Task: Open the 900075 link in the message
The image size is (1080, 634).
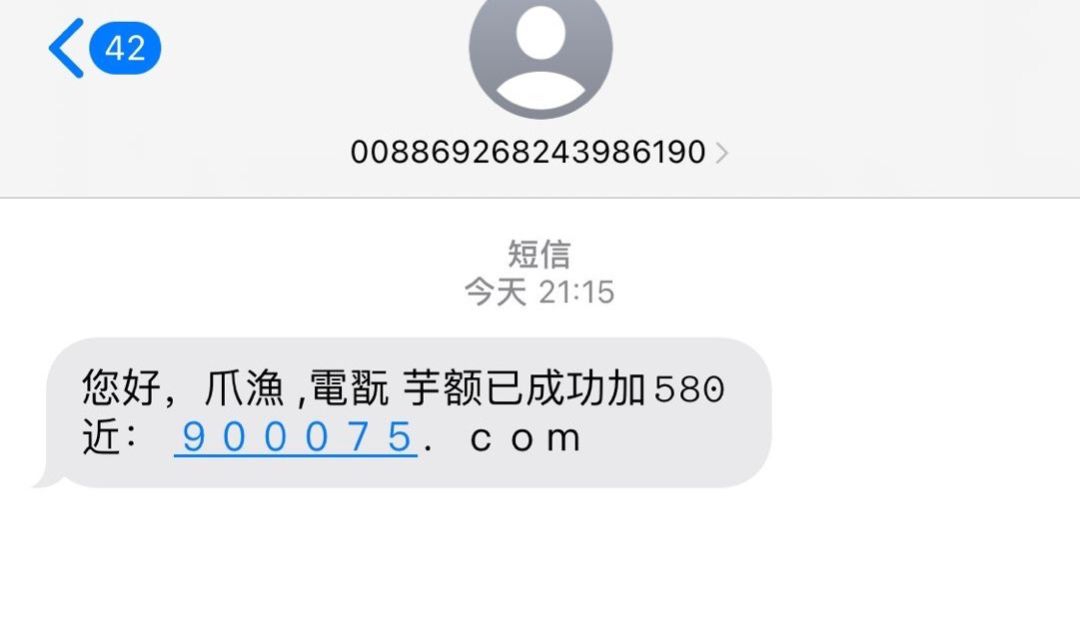Action: [x=295, y=438]
